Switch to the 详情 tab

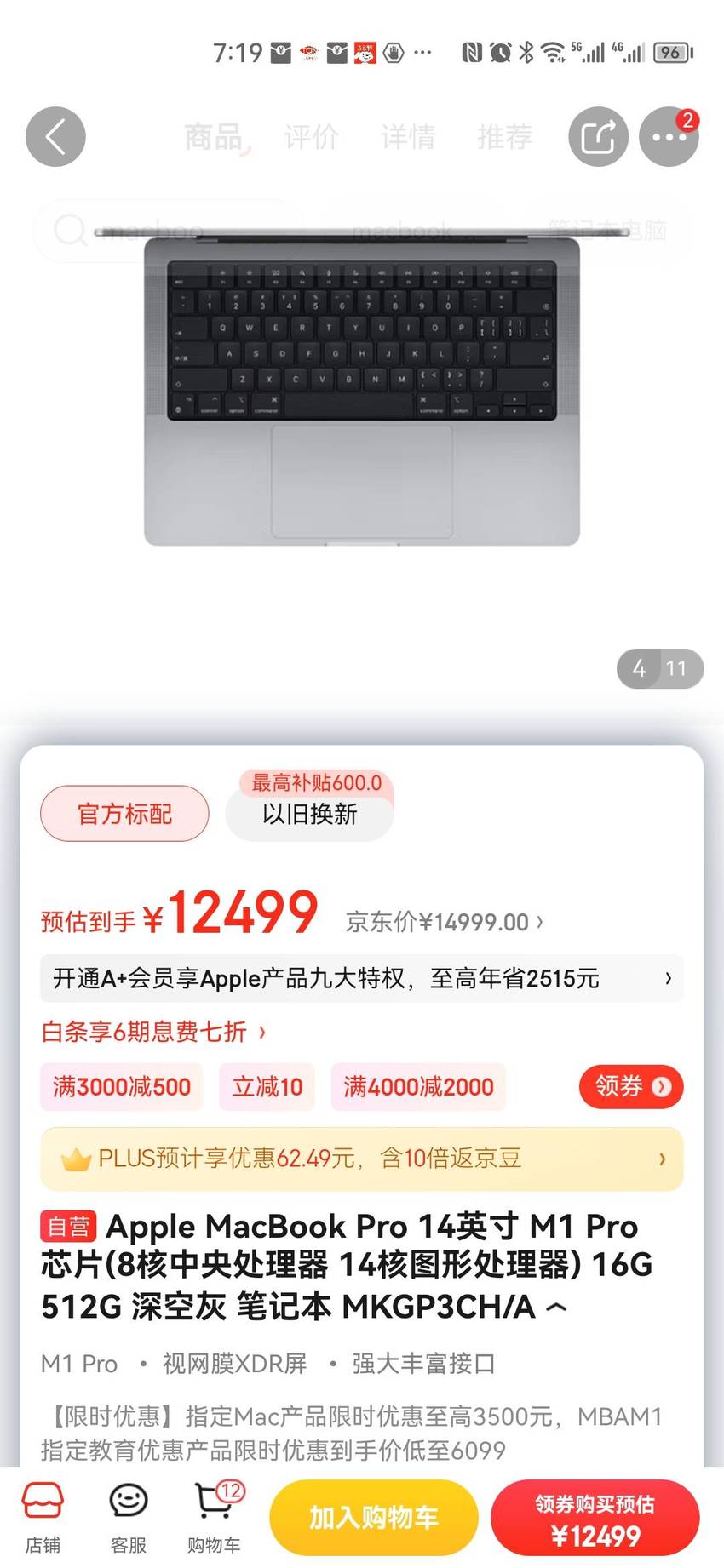click(x=408, y=136)
